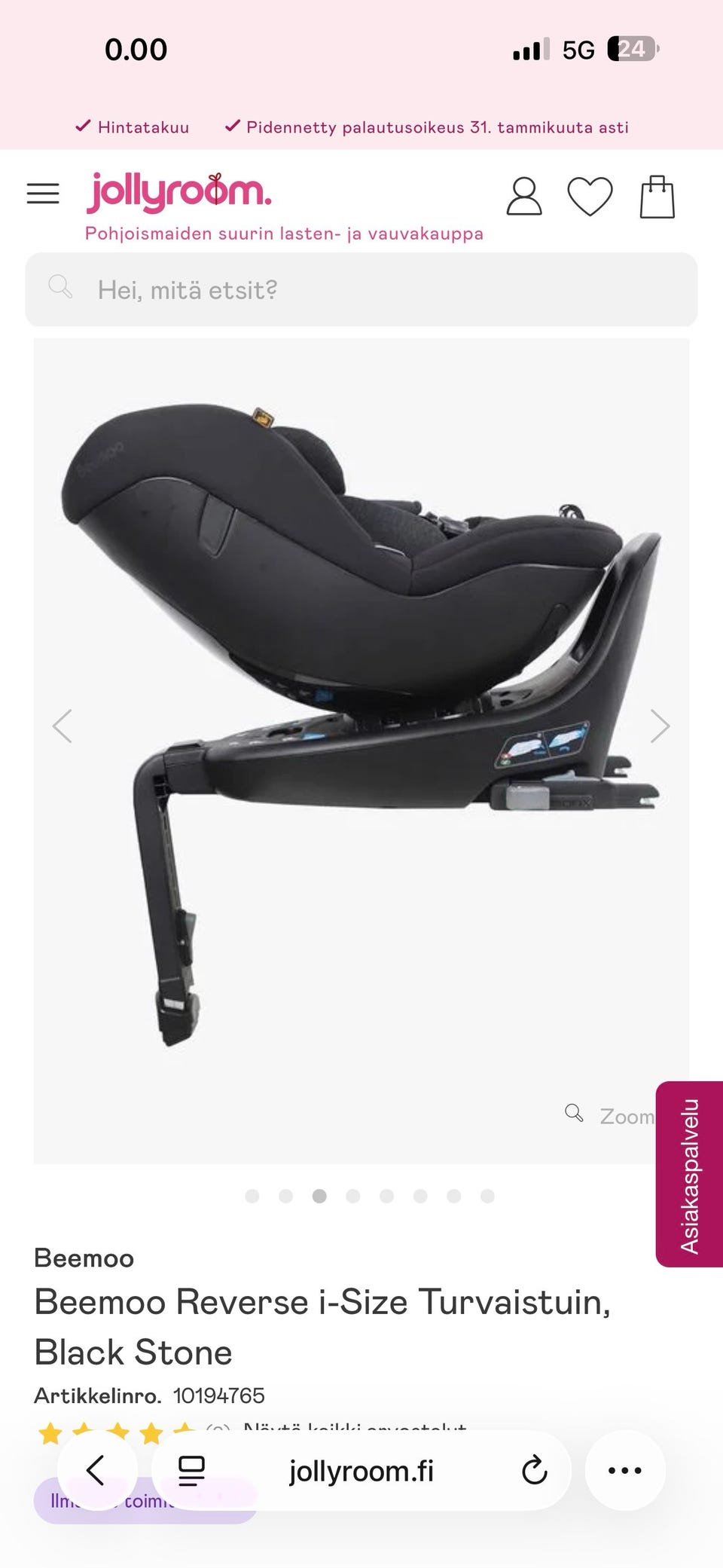
Task: Select the first image indicator dot
Action: 252,1197
